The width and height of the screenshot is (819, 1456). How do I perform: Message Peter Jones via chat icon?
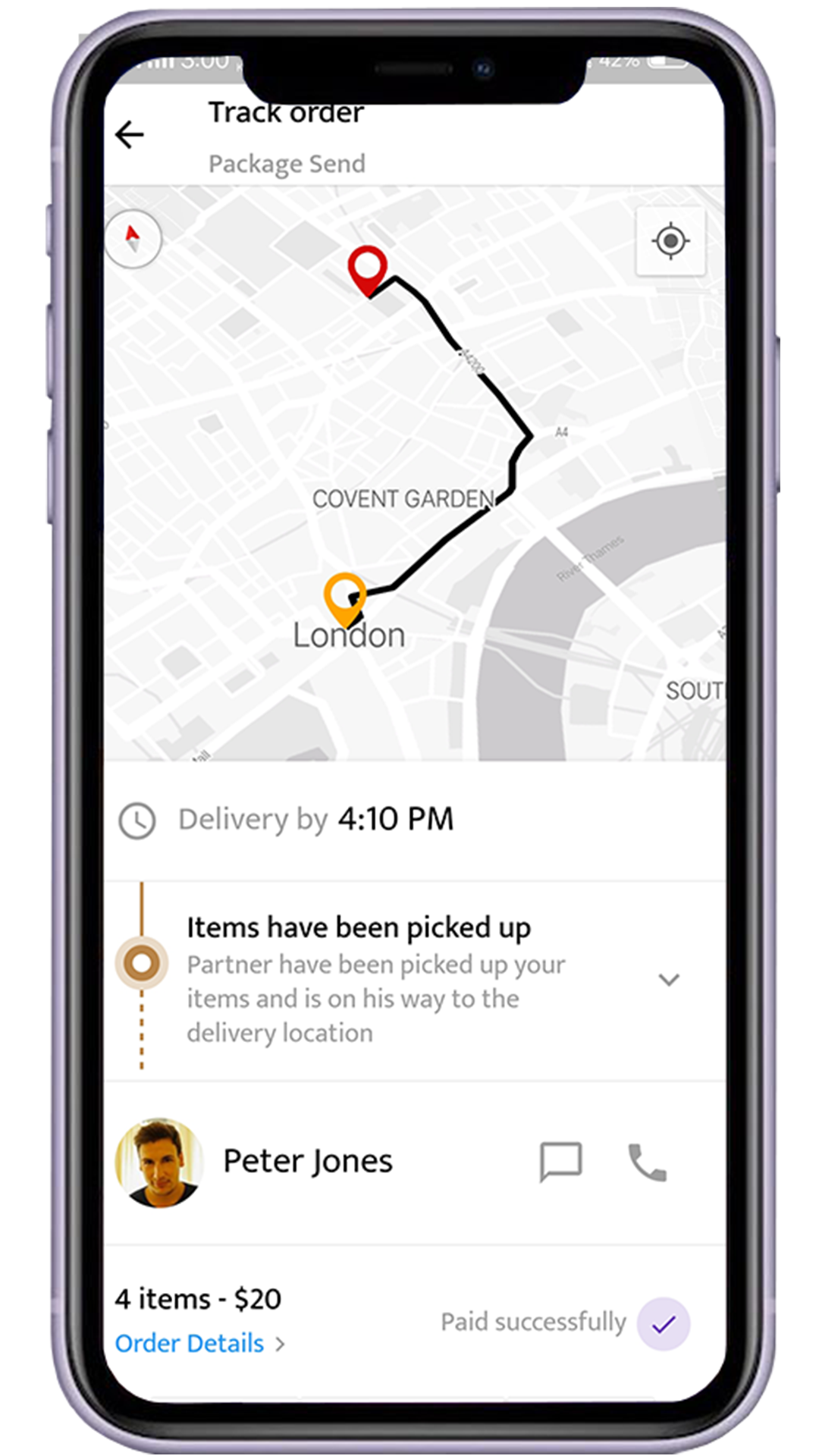(x=560, y=1161)
